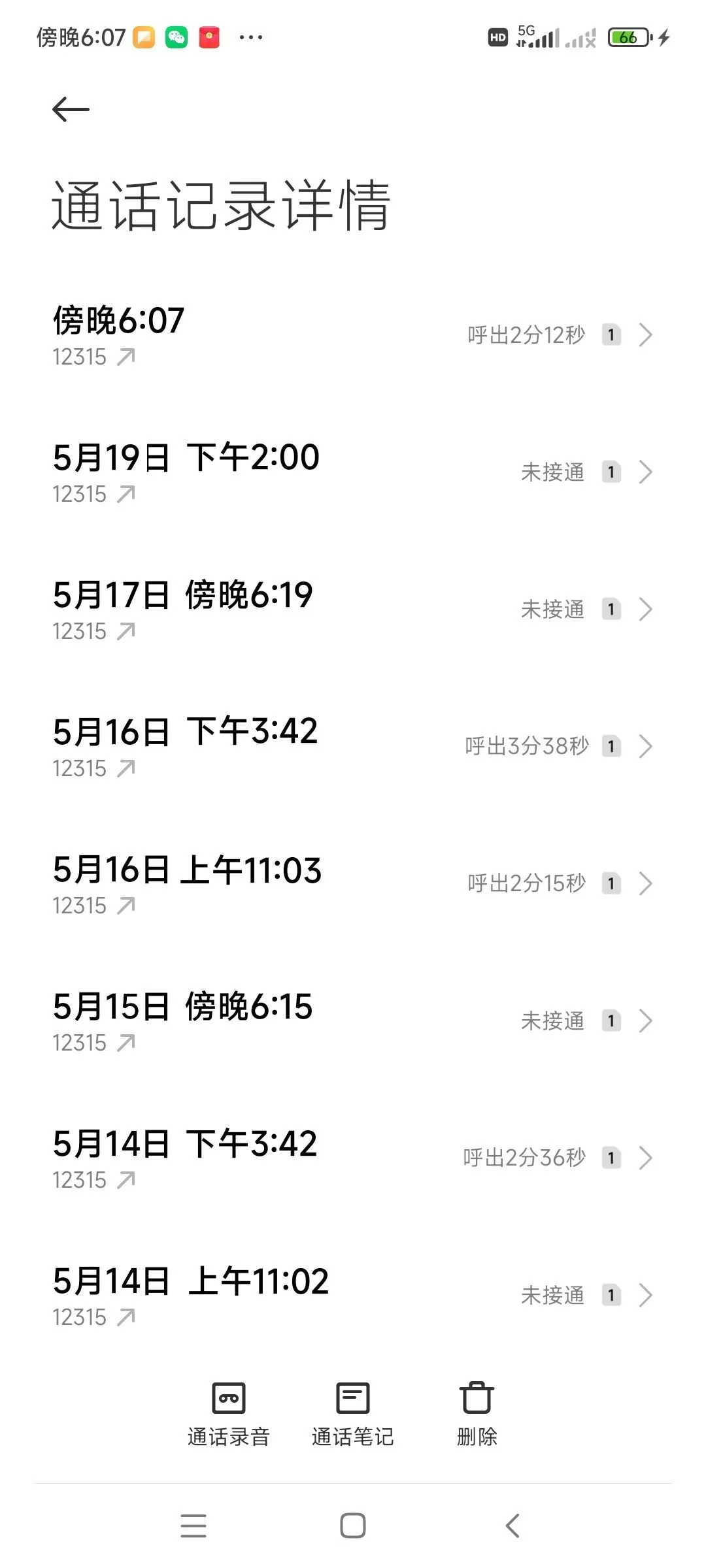Viewport: 706px width, 1568px height.
Task: View details of the 5月17日 傍晚6:19 call
Action: click(353, 610)
